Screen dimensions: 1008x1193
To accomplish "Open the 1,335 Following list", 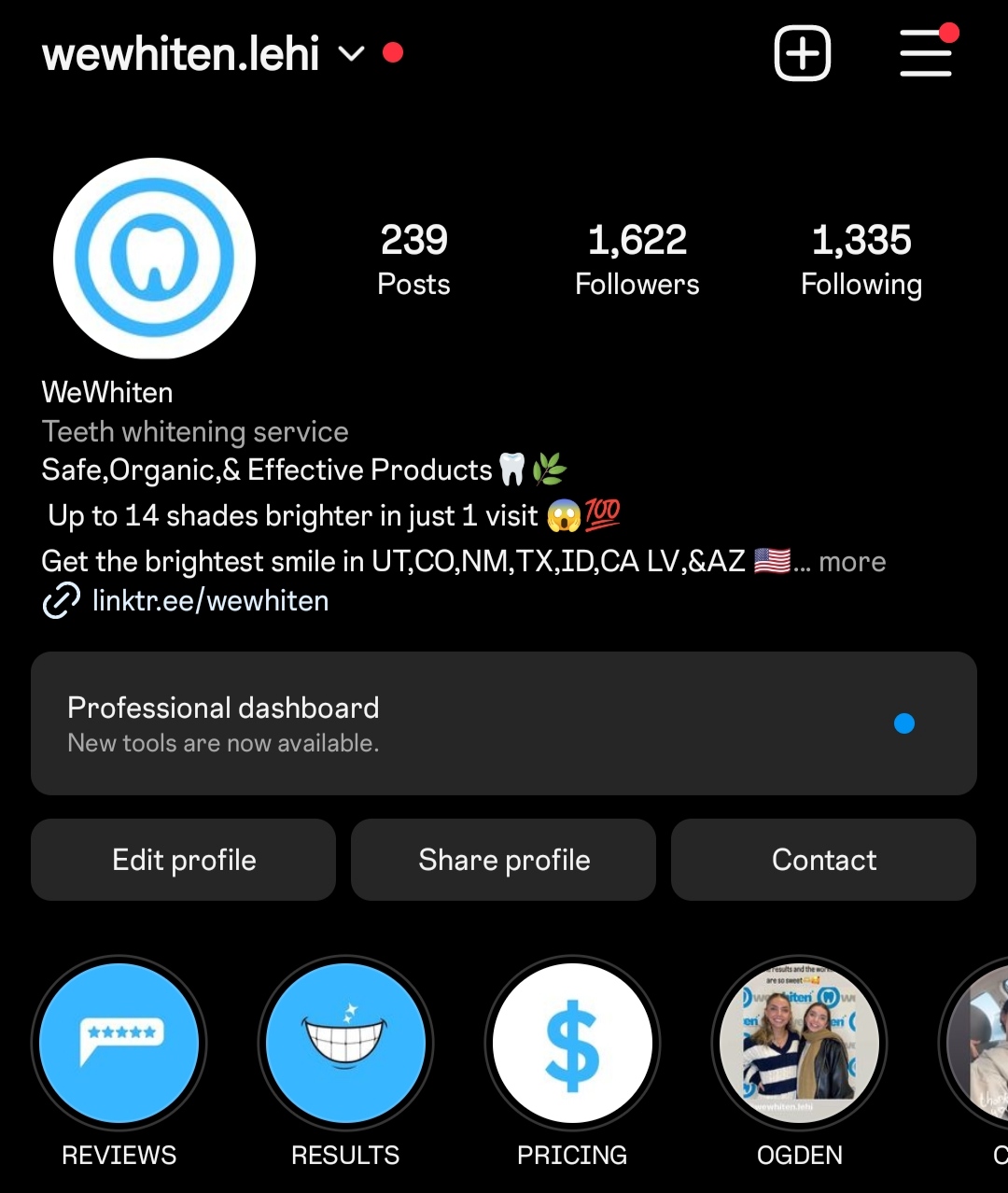I will (x=861, y=260).
